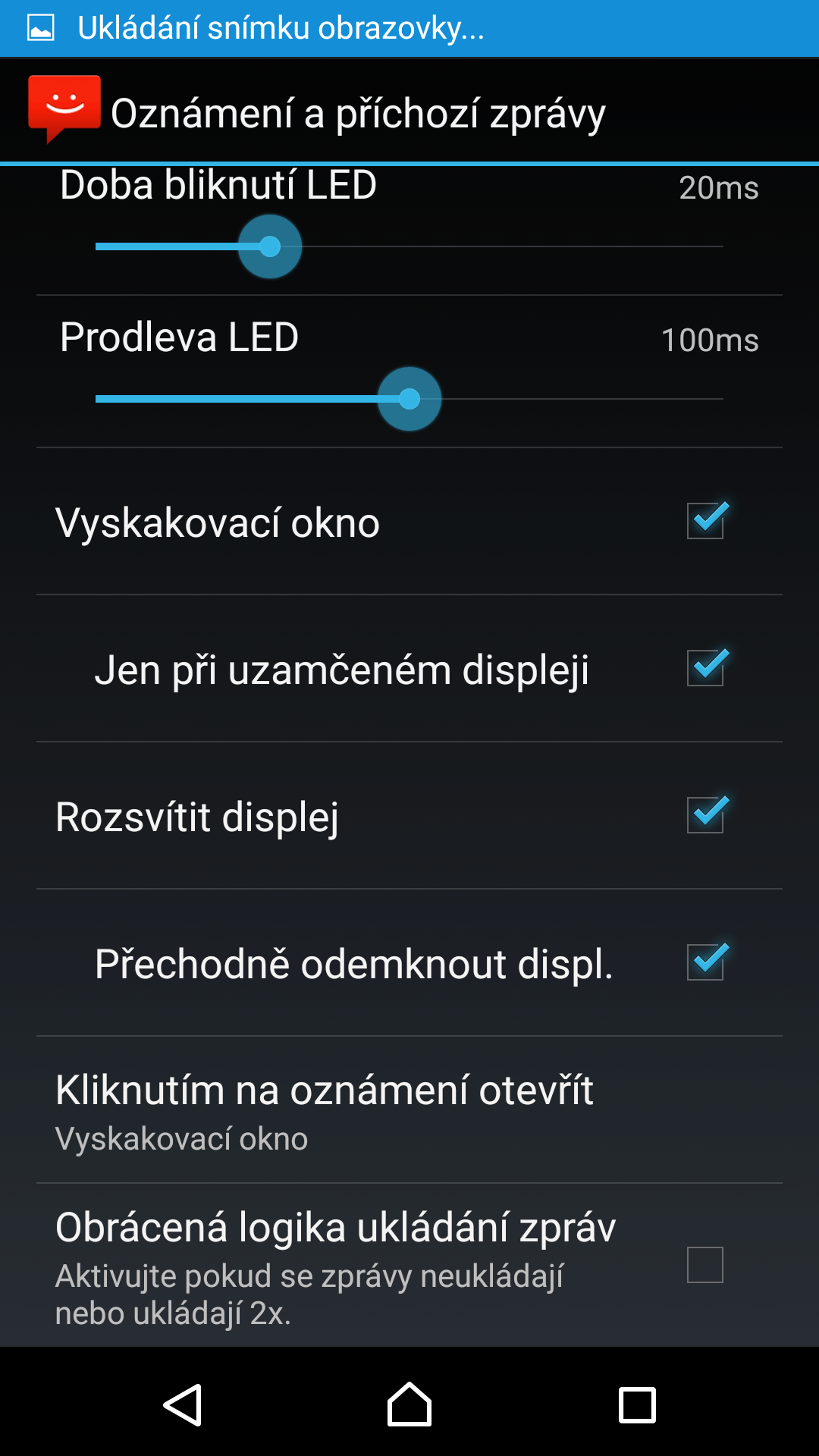Viewport: 819px width, 1456px height.
Task: Go back using the system back button
Action: pos(183,1405)
